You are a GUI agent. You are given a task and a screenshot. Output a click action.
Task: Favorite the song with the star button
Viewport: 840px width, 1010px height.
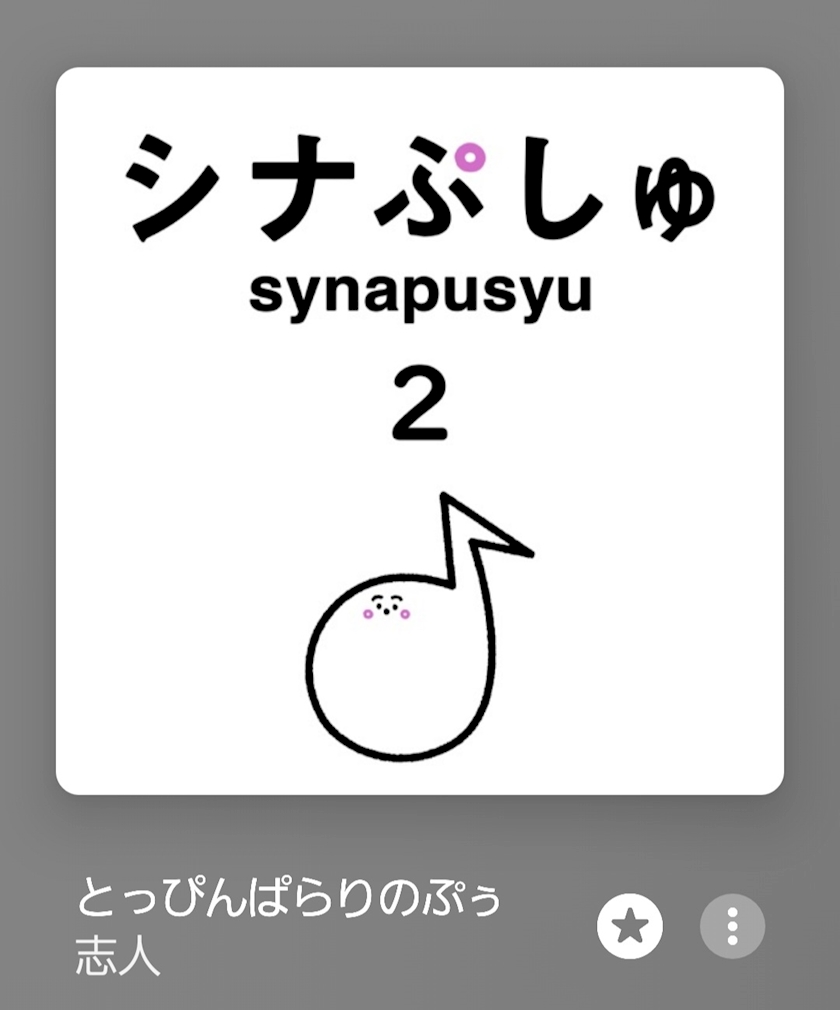[629, 926]
